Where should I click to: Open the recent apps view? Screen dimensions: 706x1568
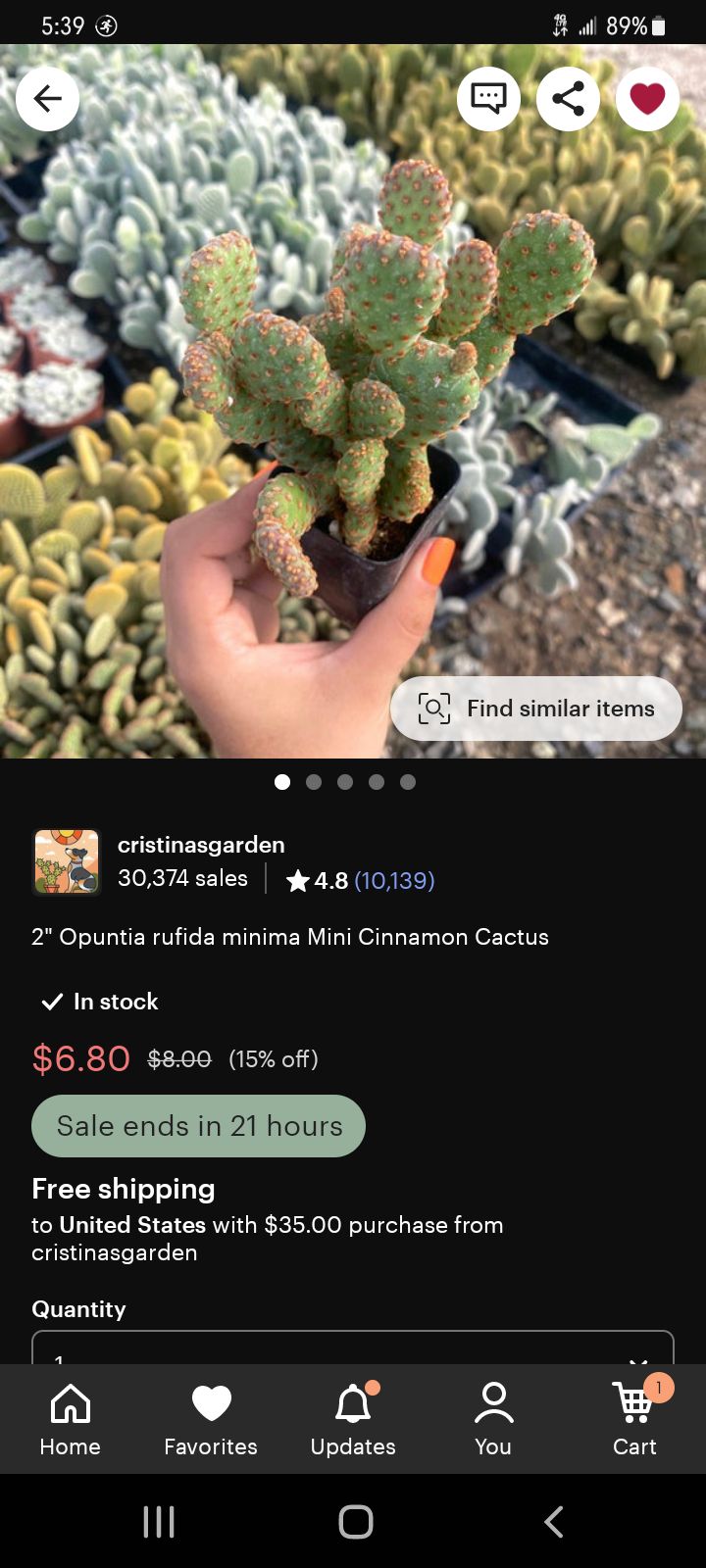pos(159,1522)
